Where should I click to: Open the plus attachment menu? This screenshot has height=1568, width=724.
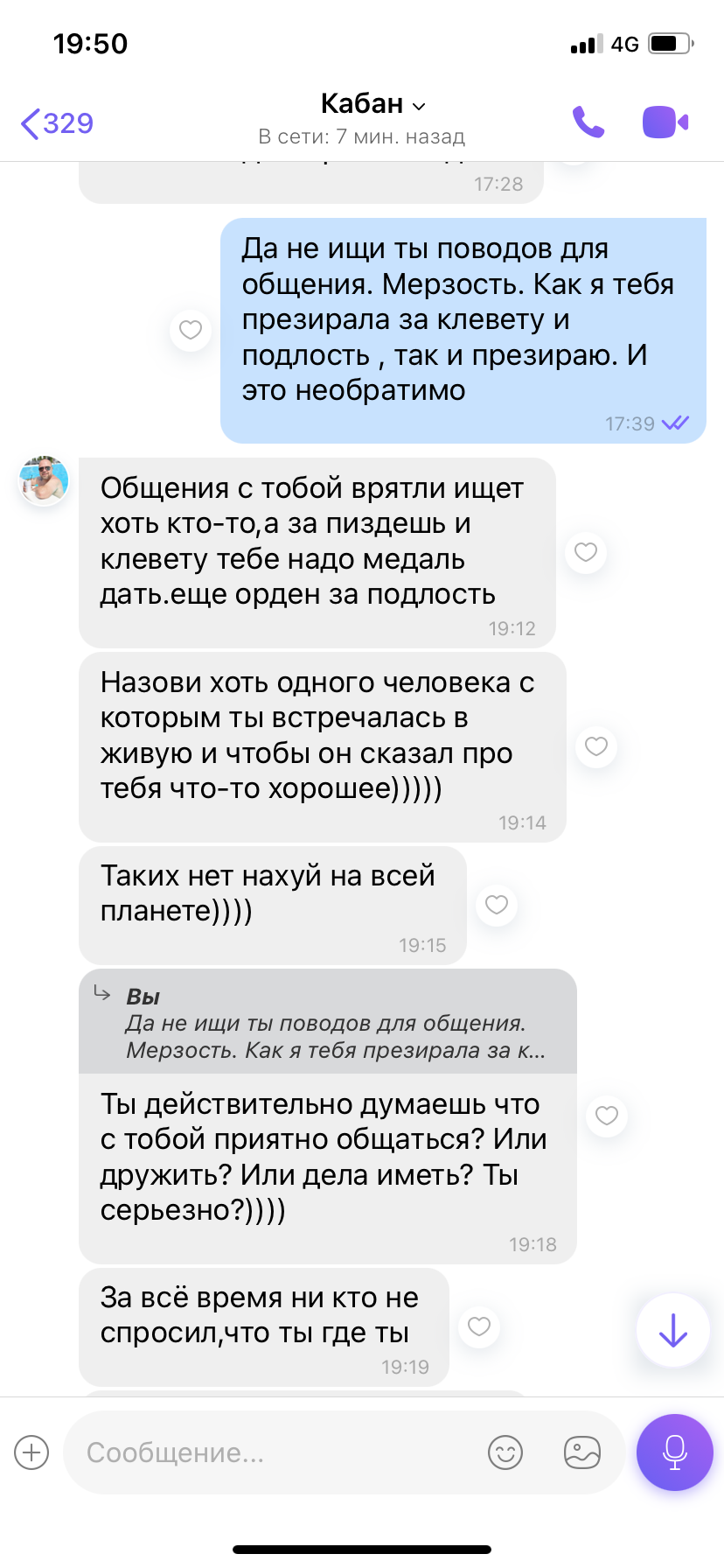31,1453
